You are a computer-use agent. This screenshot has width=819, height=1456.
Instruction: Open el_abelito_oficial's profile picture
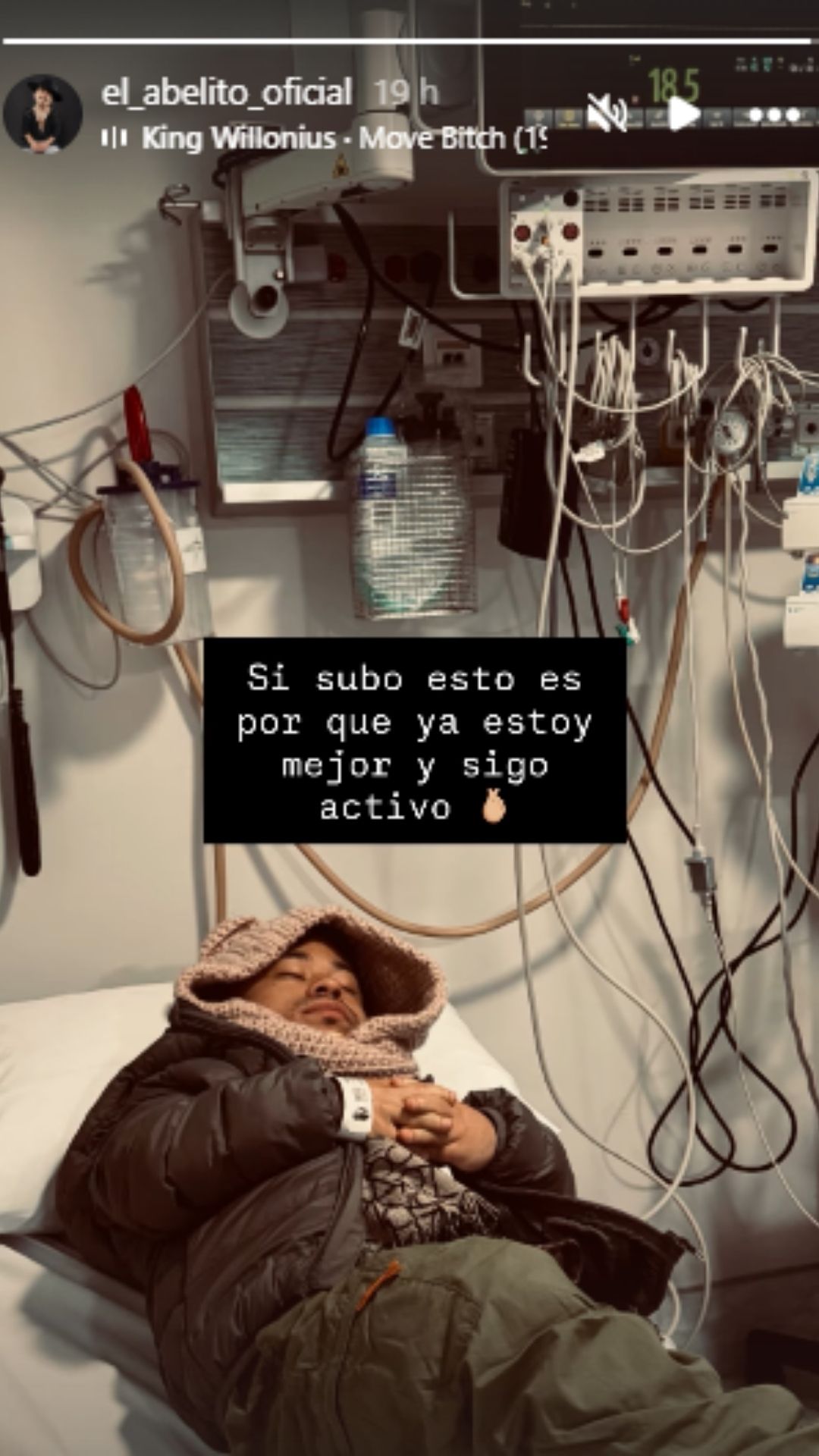pyautogui.click(x=42, y=114)
